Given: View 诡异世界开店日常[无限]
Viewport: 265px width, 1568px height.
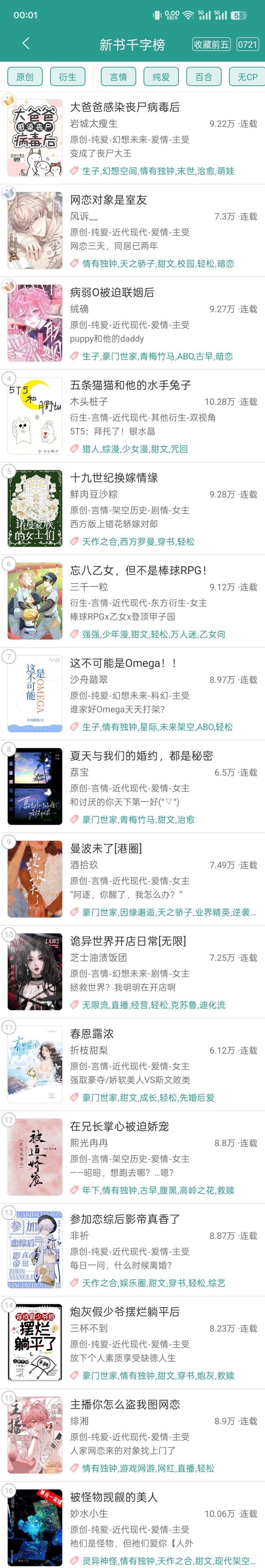Looking at the screenshot, I should [x=128, y=940].
